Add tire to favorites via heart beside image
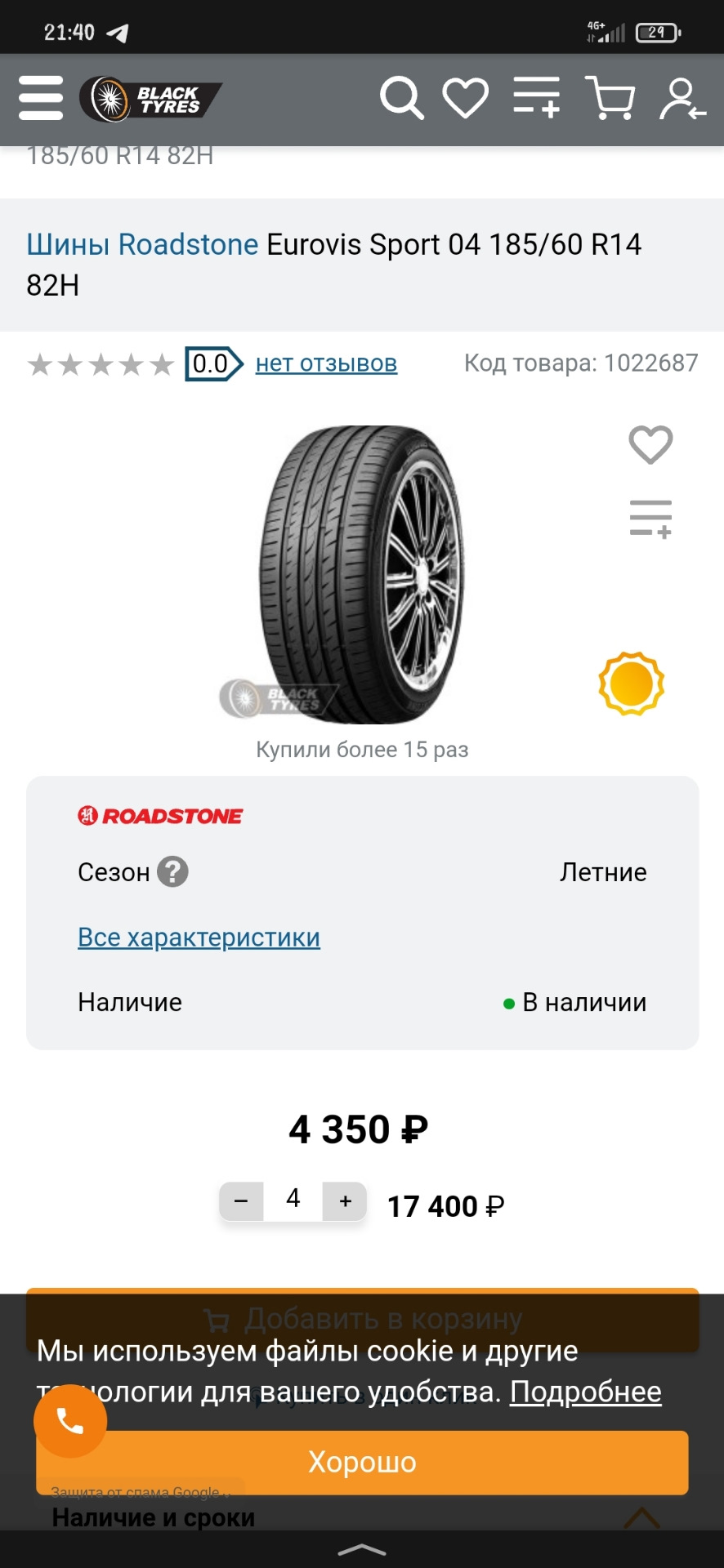This screenshot has height=1568, width=724. [x=650, y=445]
